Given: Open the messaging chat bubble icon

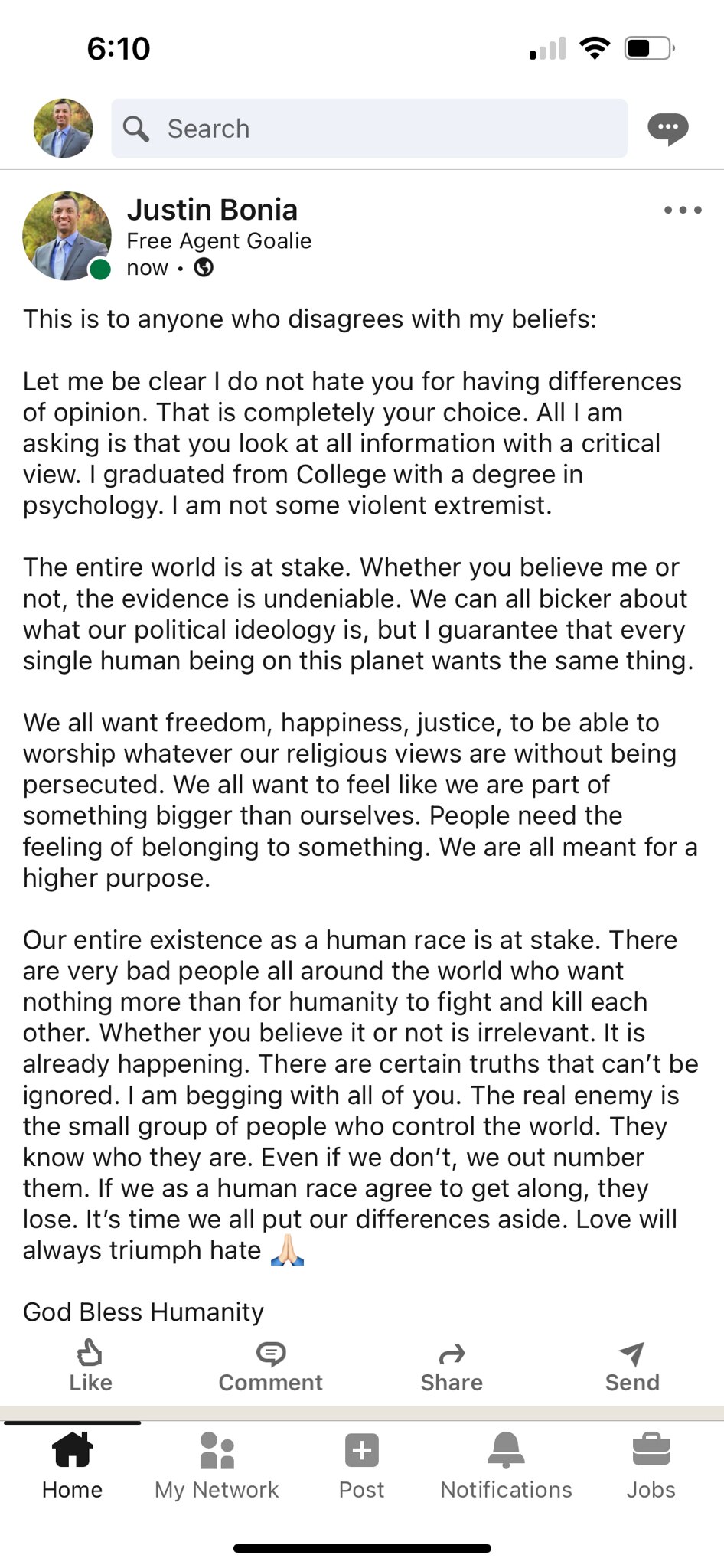Looking at the screenshot, I should pos(667,128).
